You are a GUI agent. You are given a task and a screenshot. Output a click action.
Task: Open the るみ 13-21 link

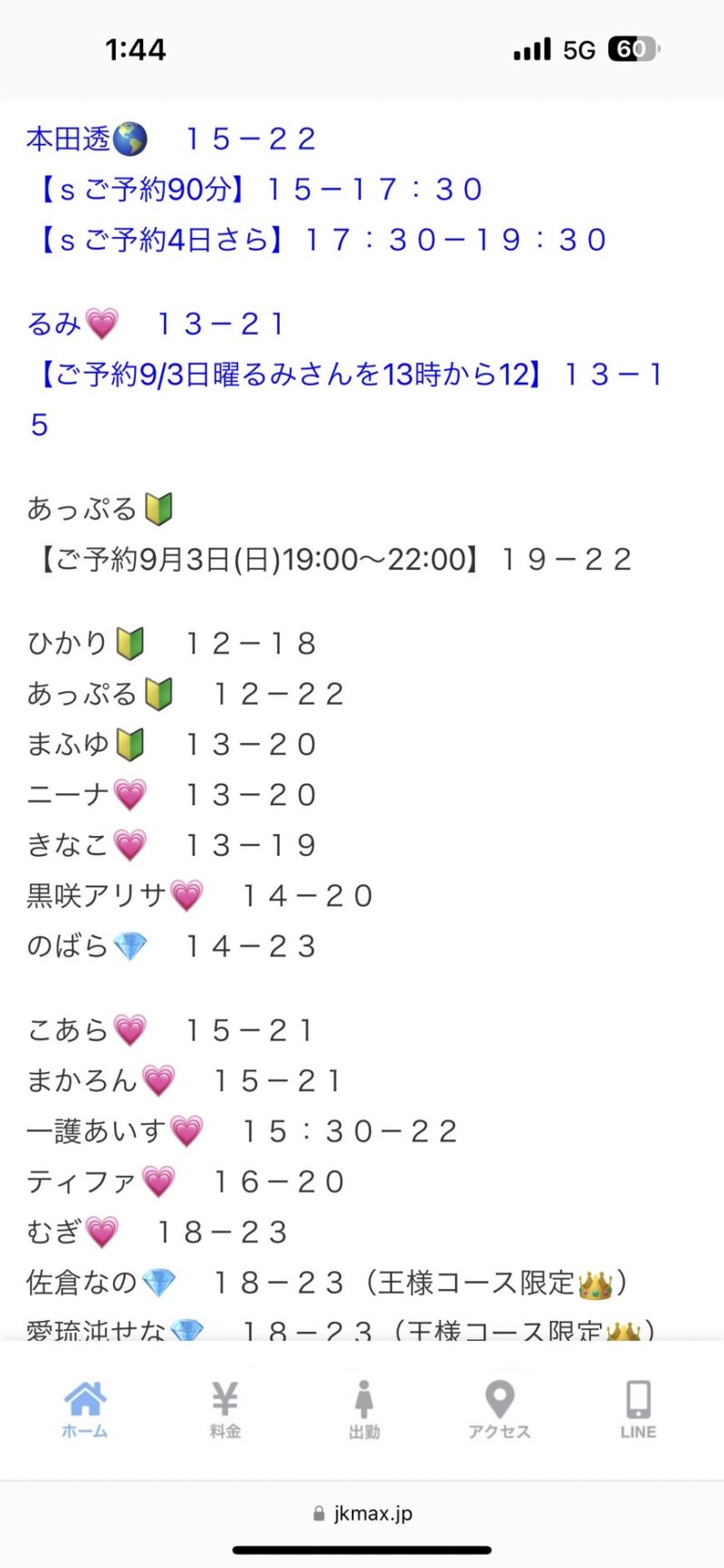[x=156, y=323]
